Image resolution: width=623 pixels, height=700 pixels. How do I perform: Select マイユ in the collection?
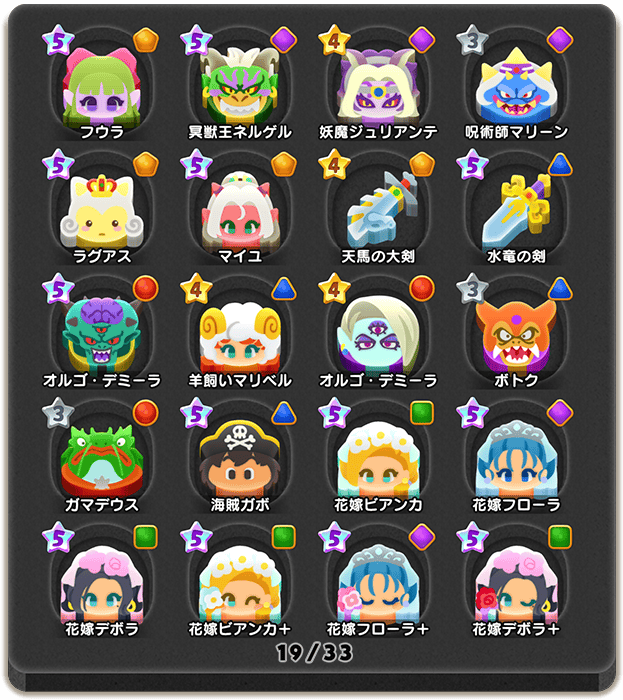click(x=240, y=210)
